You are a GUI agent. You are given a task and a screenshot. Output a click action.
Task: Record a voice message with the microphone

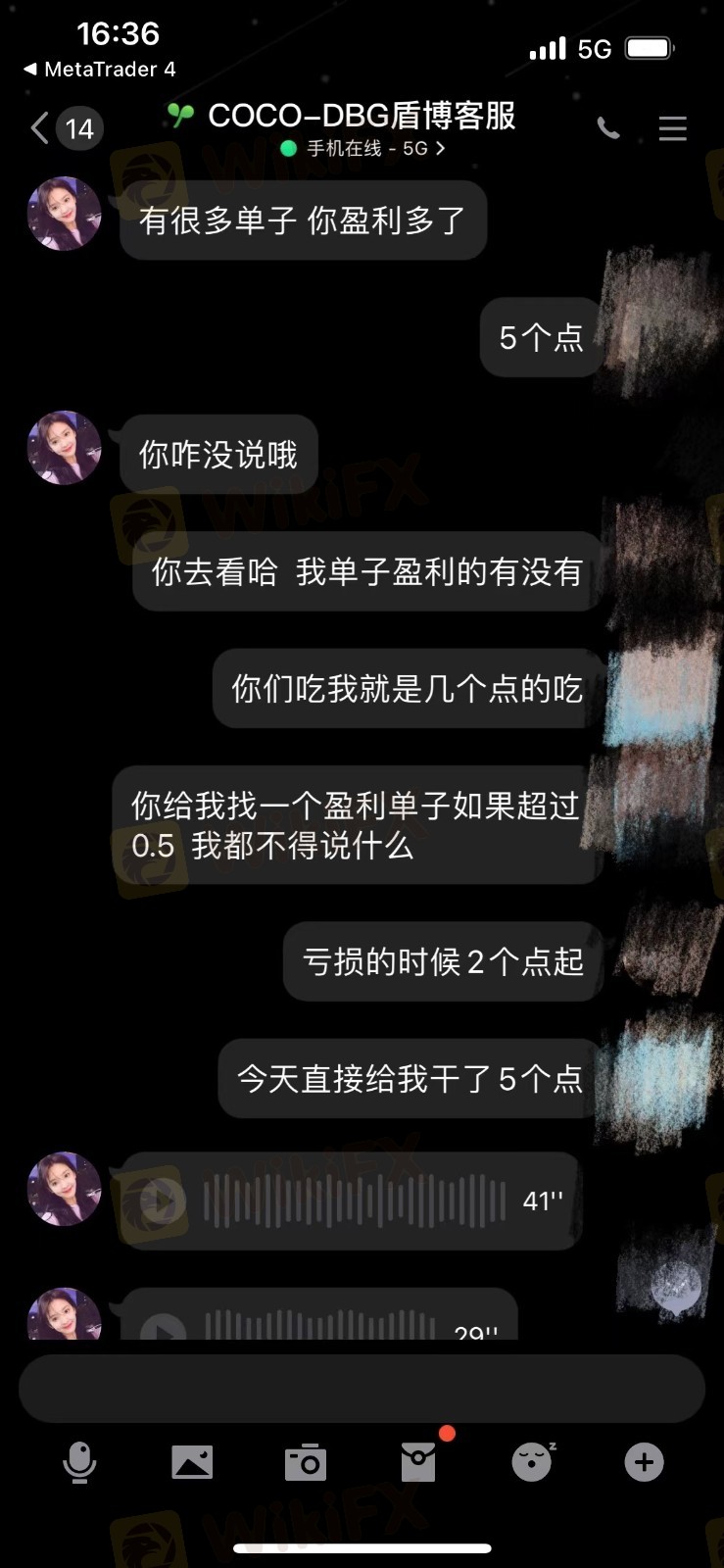79,1462
